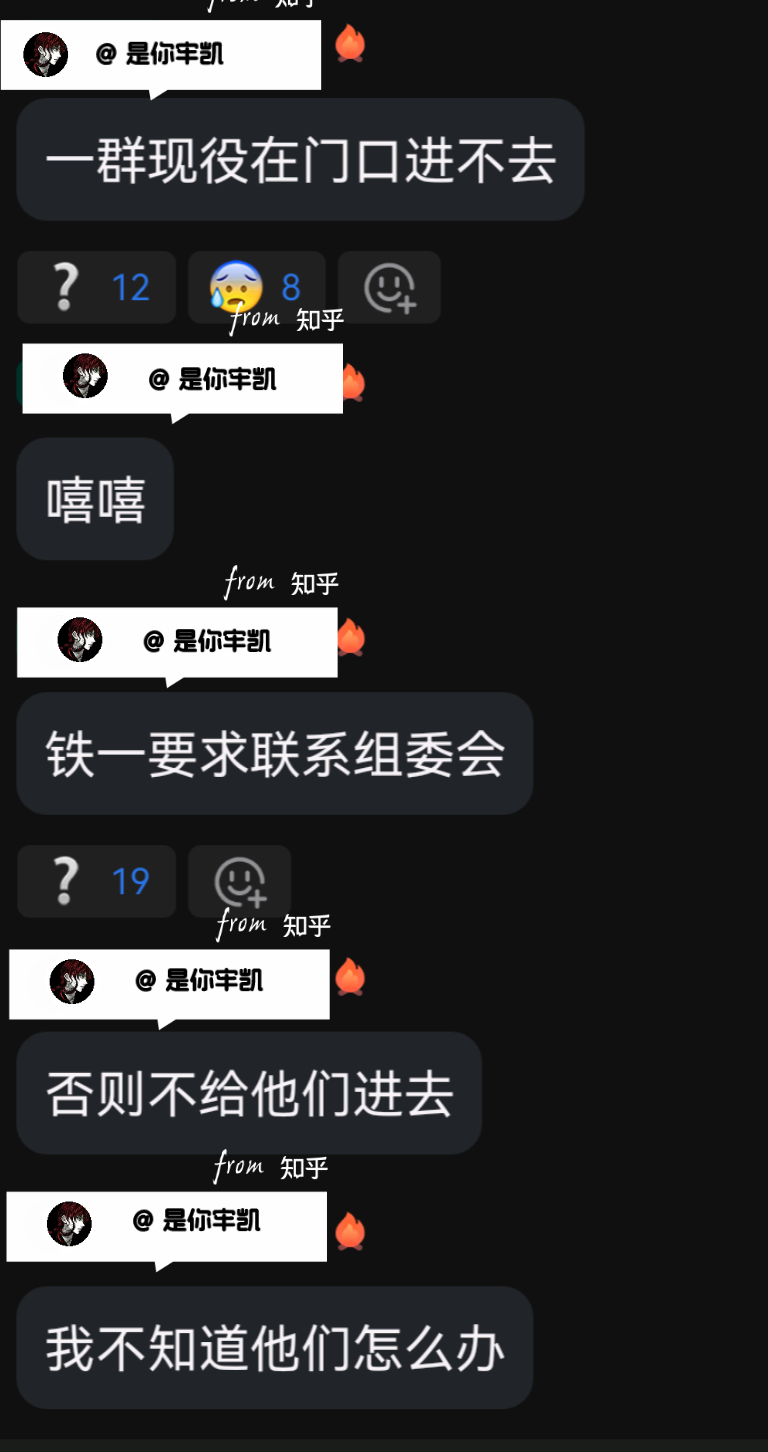Add a new reaction under 一群现役在门口进不去
The width and height of the screenshot is (768, 1452).
click(x=389, y=288)
